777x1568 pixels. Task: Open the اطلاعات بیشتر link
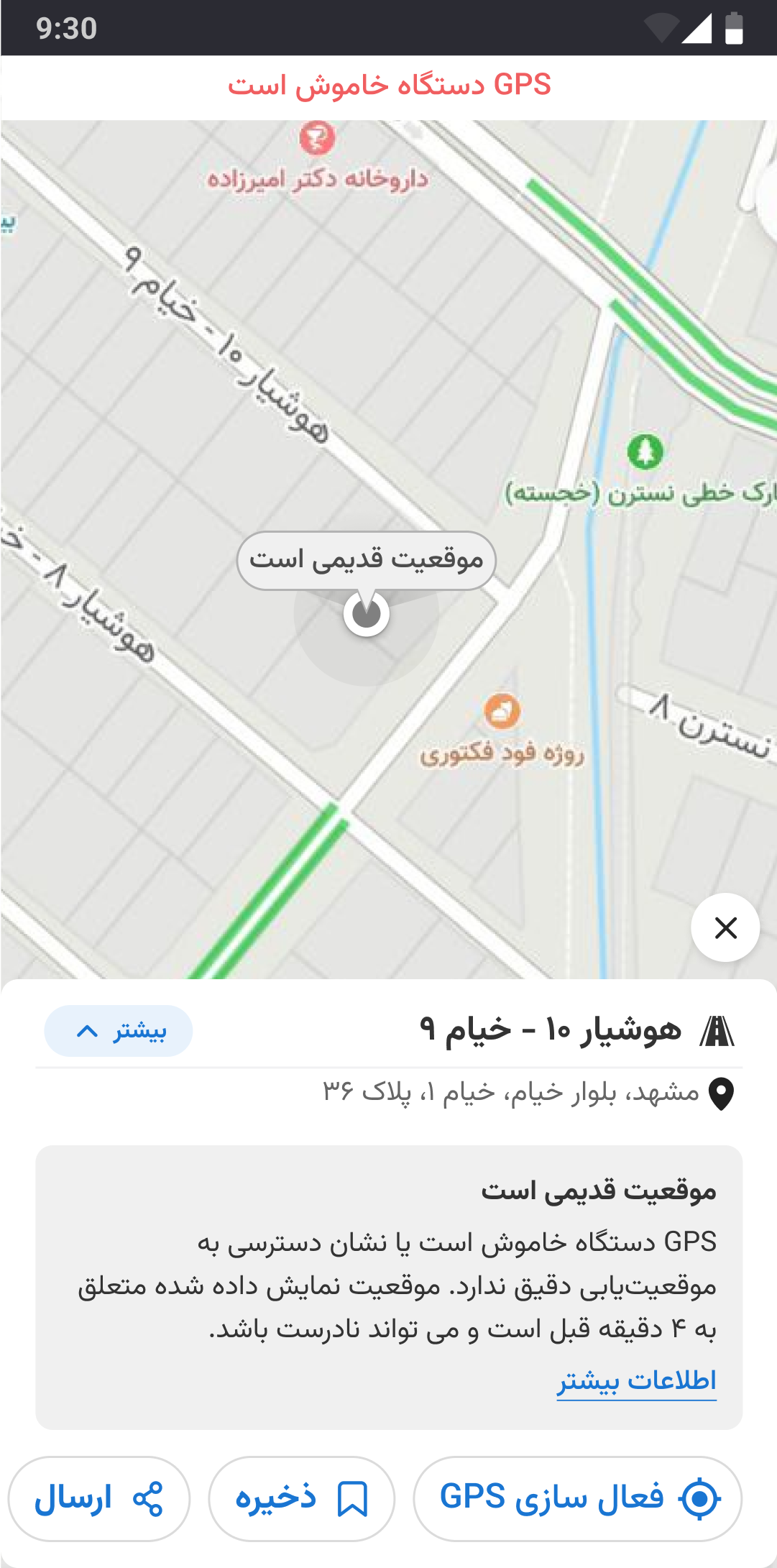[x=636, y=1381]
